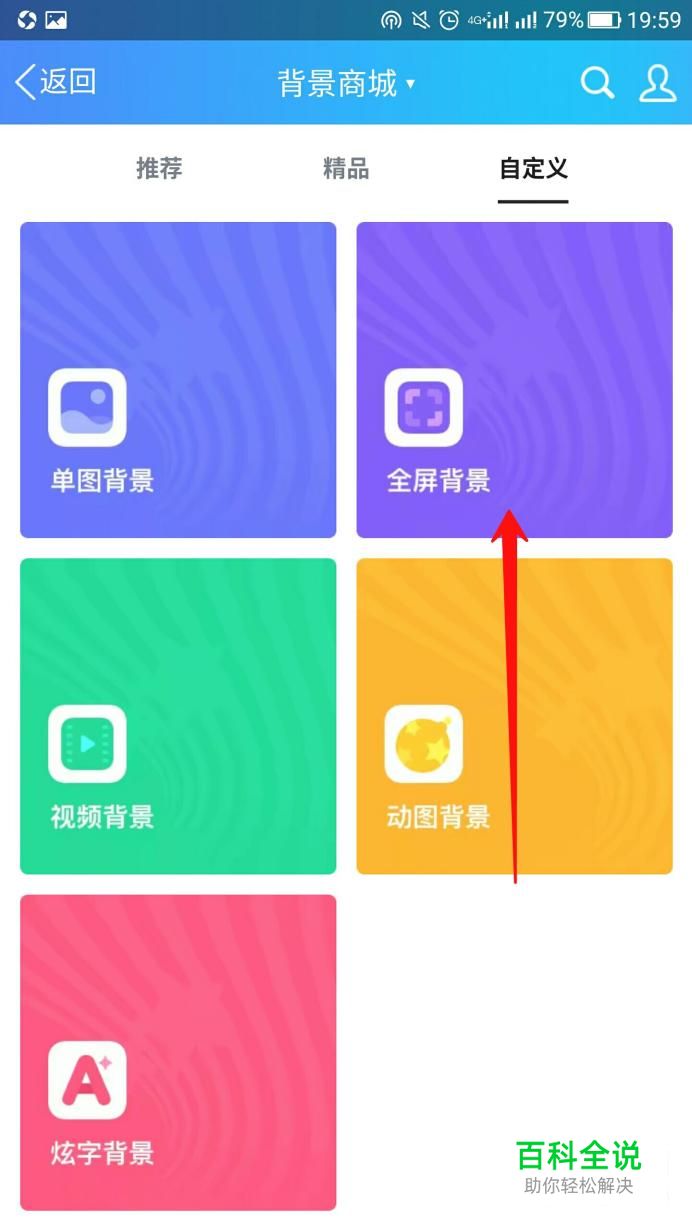The width and height of the screenshot is (692, 1230).
Task: Select the 动图背景 card
Action: pyautogui.click(x=515, y=716)
